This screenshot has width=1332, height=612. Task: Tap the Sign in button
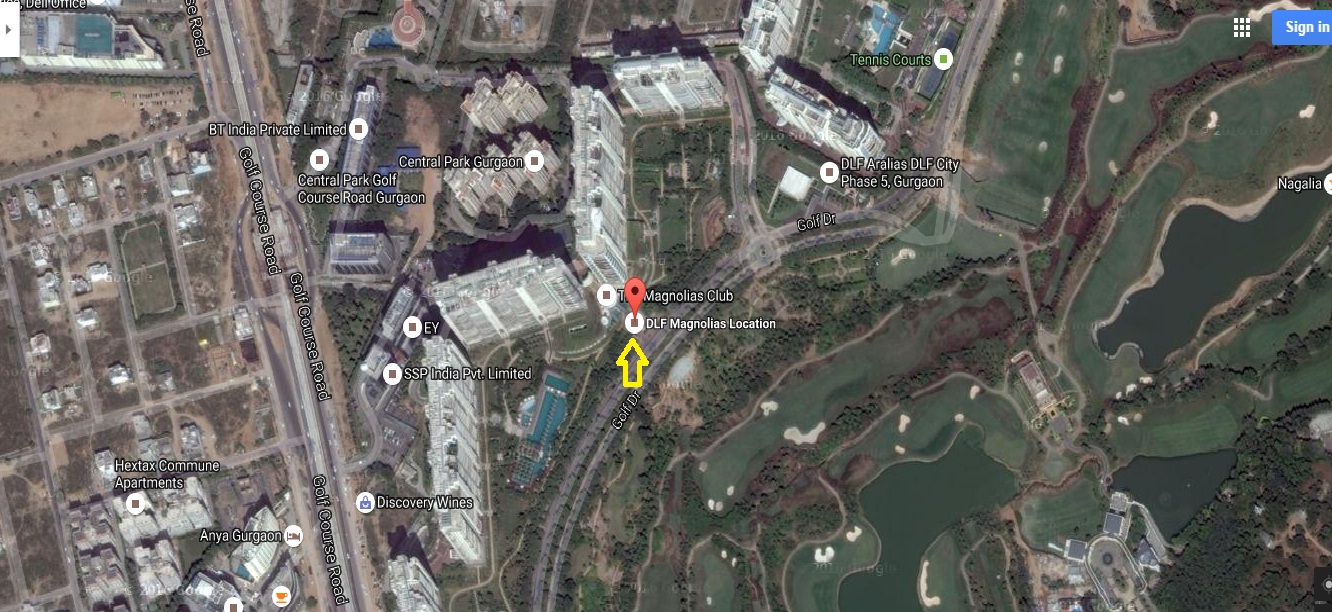(x=1303, y=27)
